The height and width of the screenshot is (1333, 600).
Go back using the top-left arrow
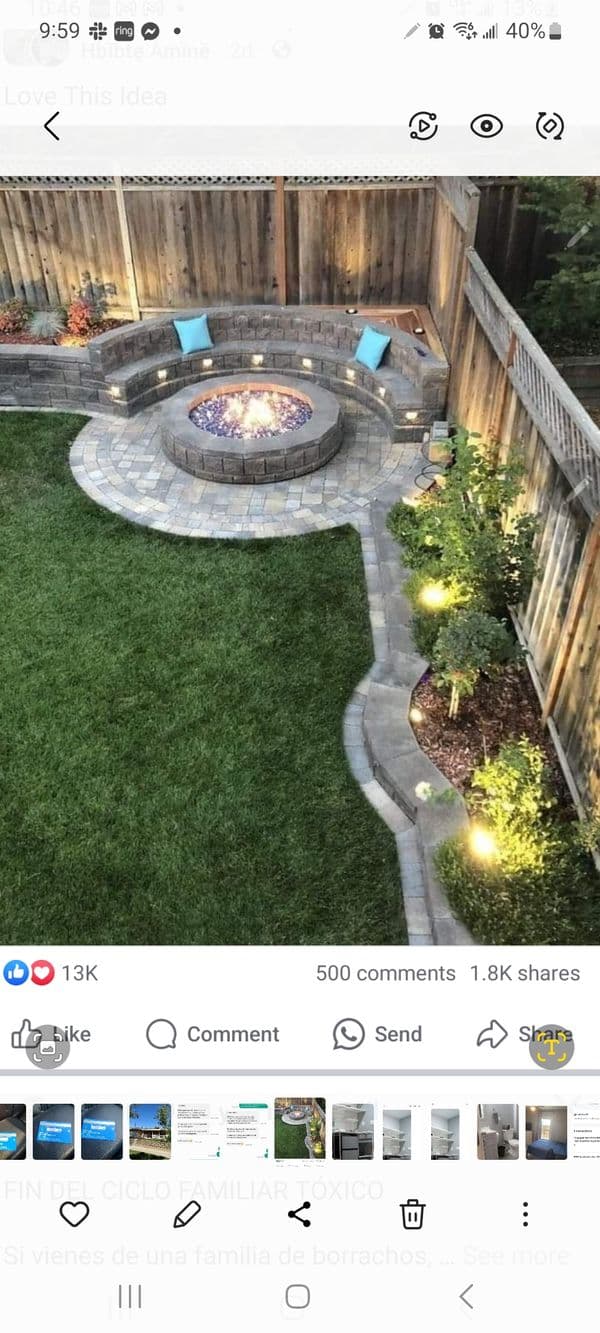52,126
